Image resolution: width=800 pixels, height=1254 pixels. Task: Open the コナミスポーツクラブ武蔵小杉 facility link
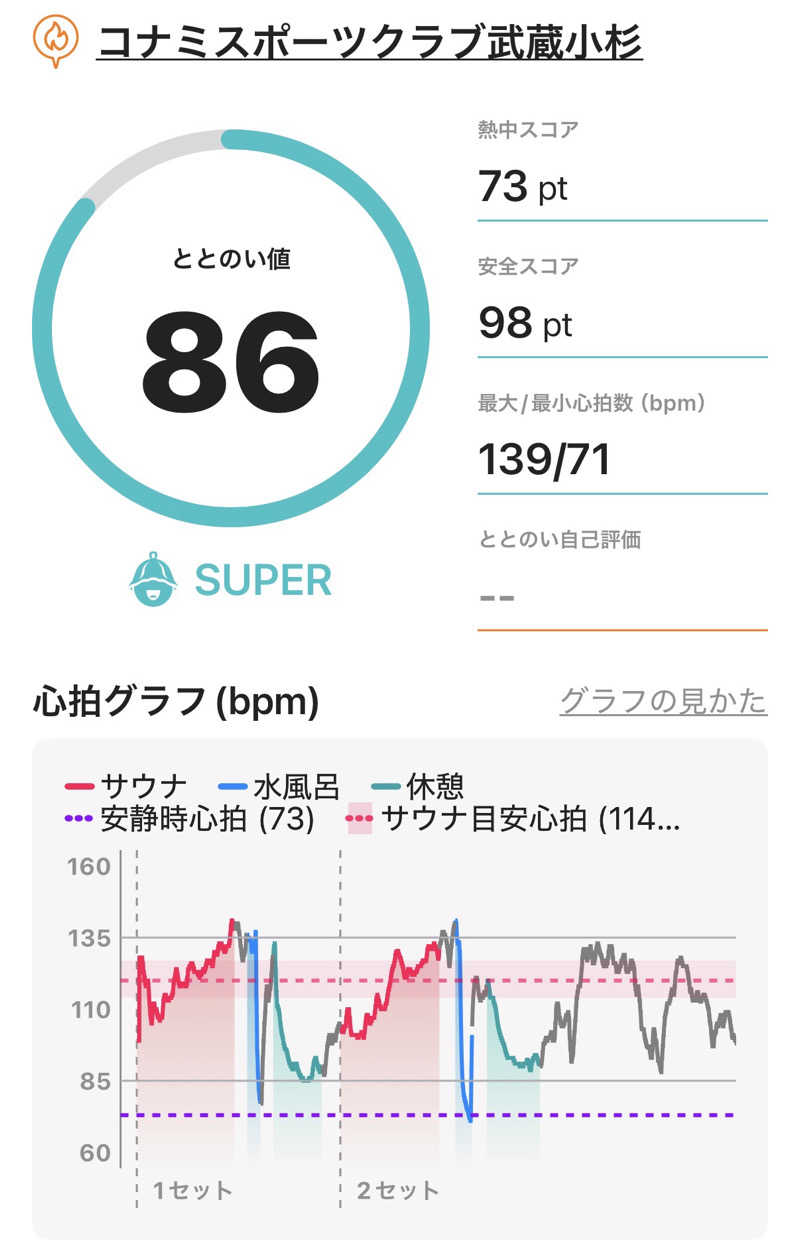pos(368,42)
